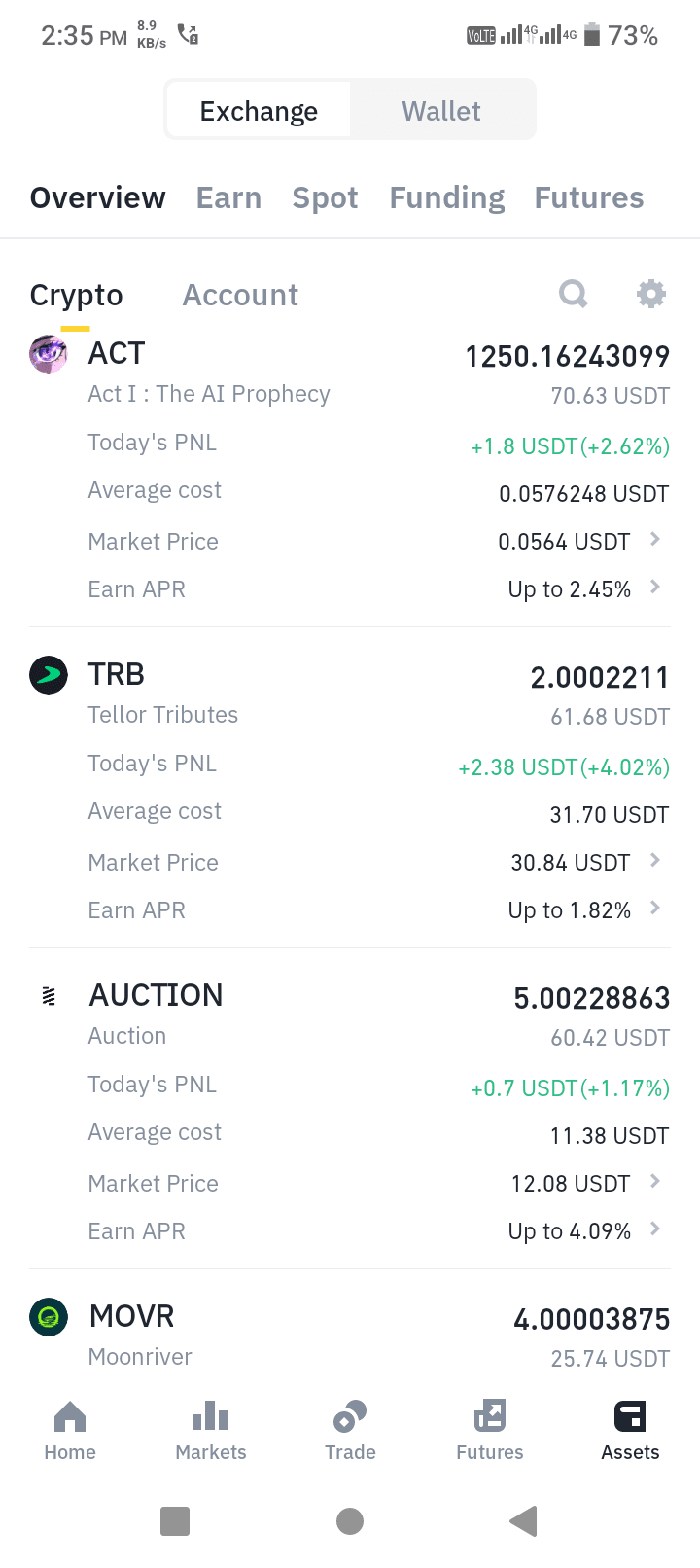Open the MOVR Moonriver asset
Viewport: 700px width, 1568px height.
coord(350,1336)
